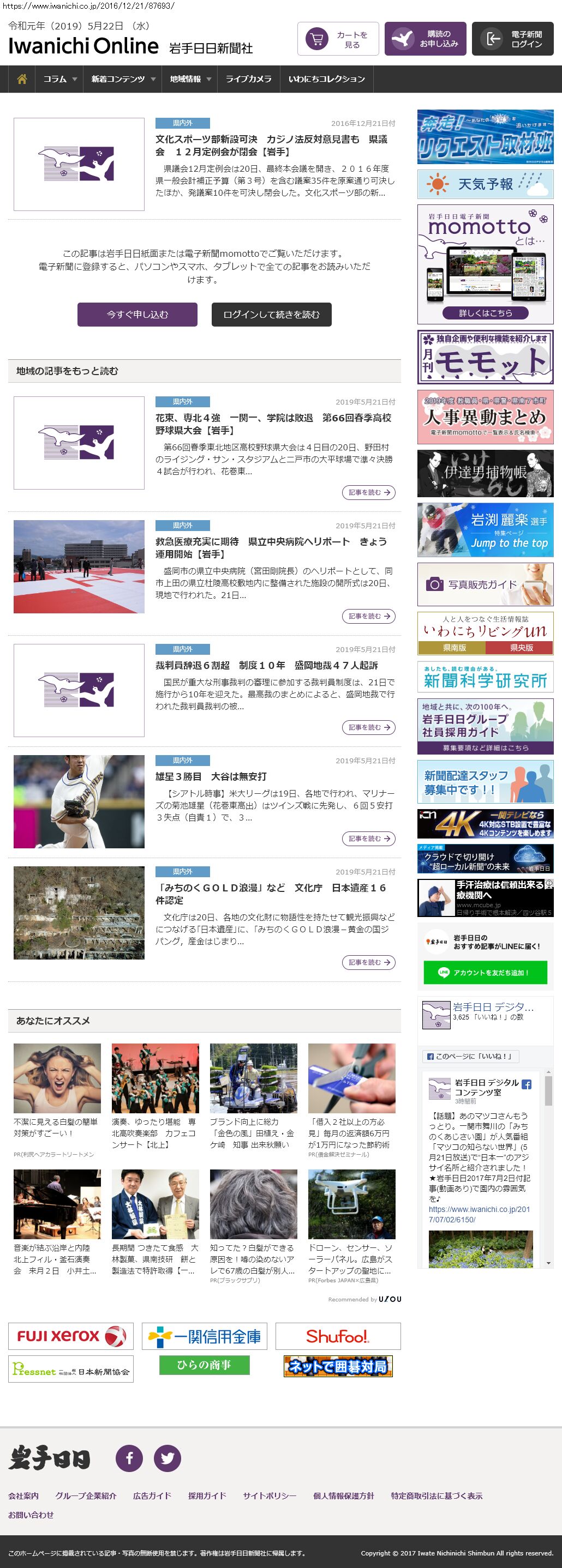Expand the コラム menu
This screenshot has height=1568, width=562.
click(59, 79)
